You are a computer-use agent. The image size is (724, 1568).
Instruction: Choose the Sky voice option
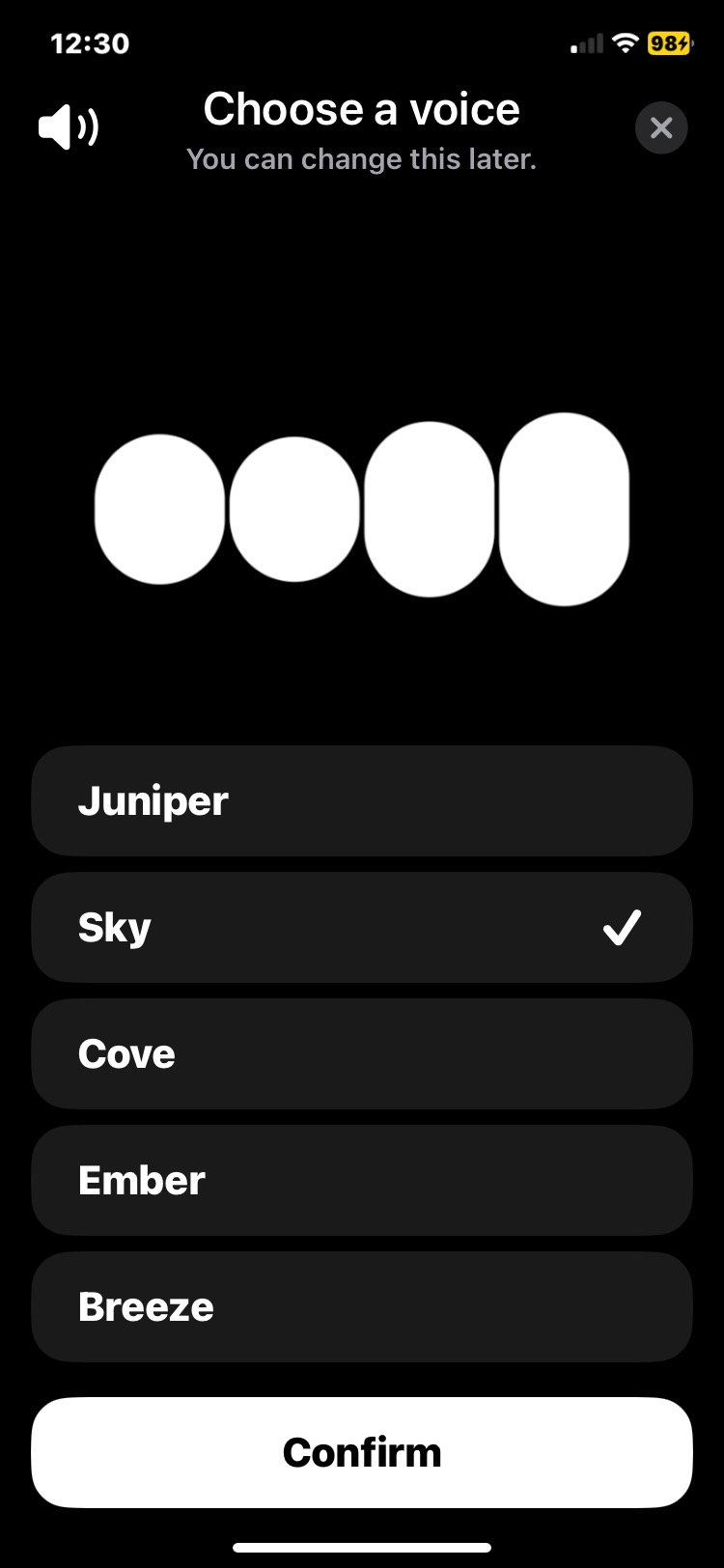coord(362,927)
